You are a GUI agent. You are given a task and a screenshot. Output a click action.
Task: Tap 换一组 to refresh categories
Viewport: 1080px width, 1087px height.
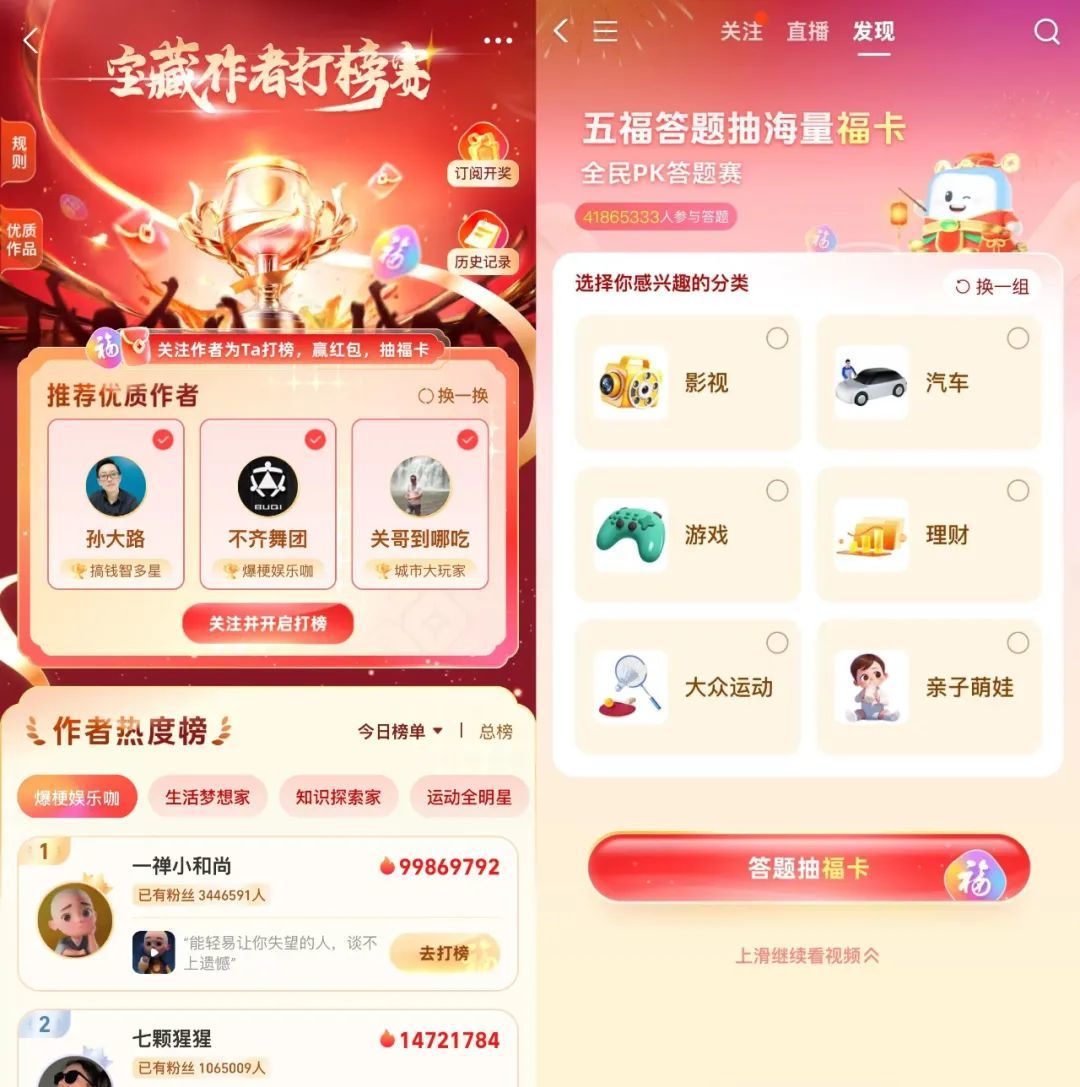992,287
